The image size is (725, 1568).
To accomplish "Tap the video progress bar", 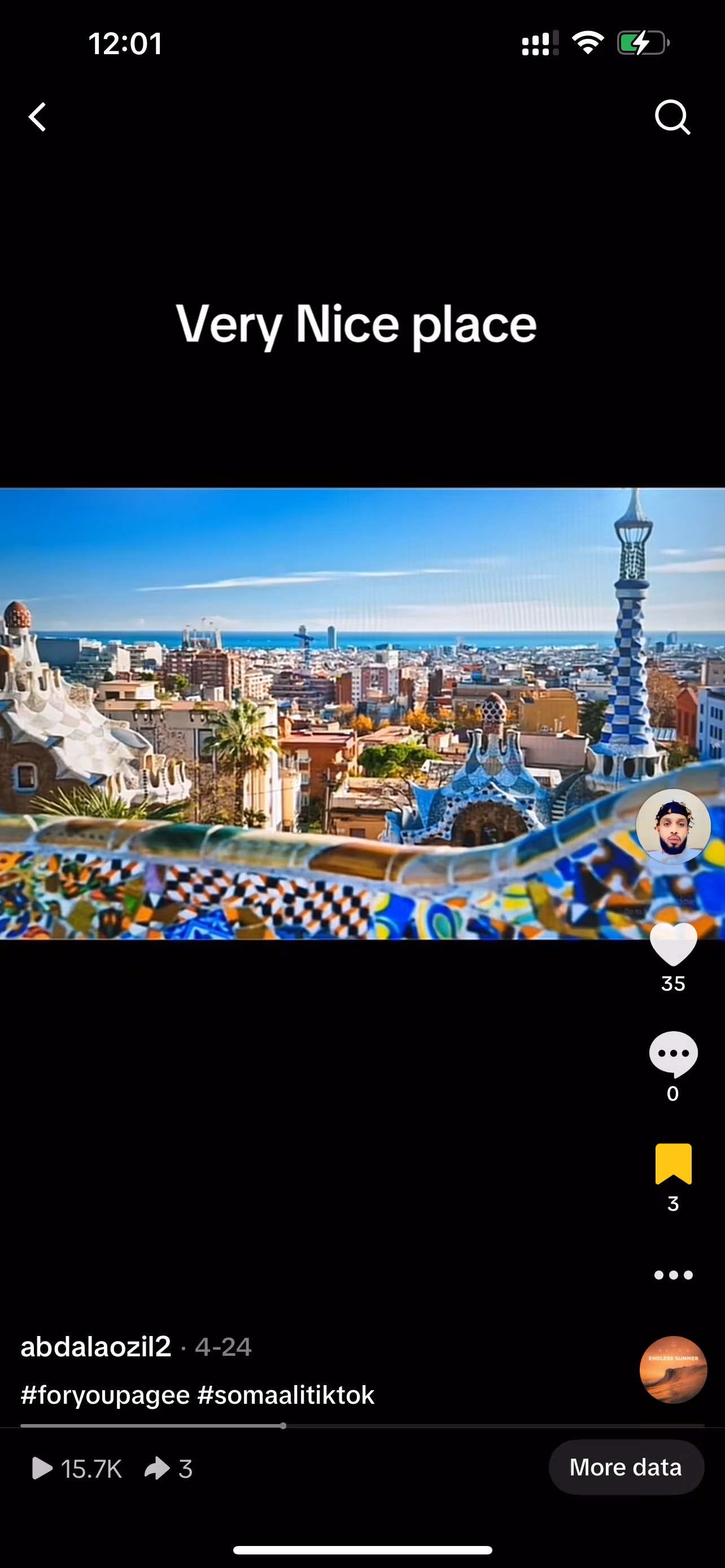I will click(x=361, y=1426).
